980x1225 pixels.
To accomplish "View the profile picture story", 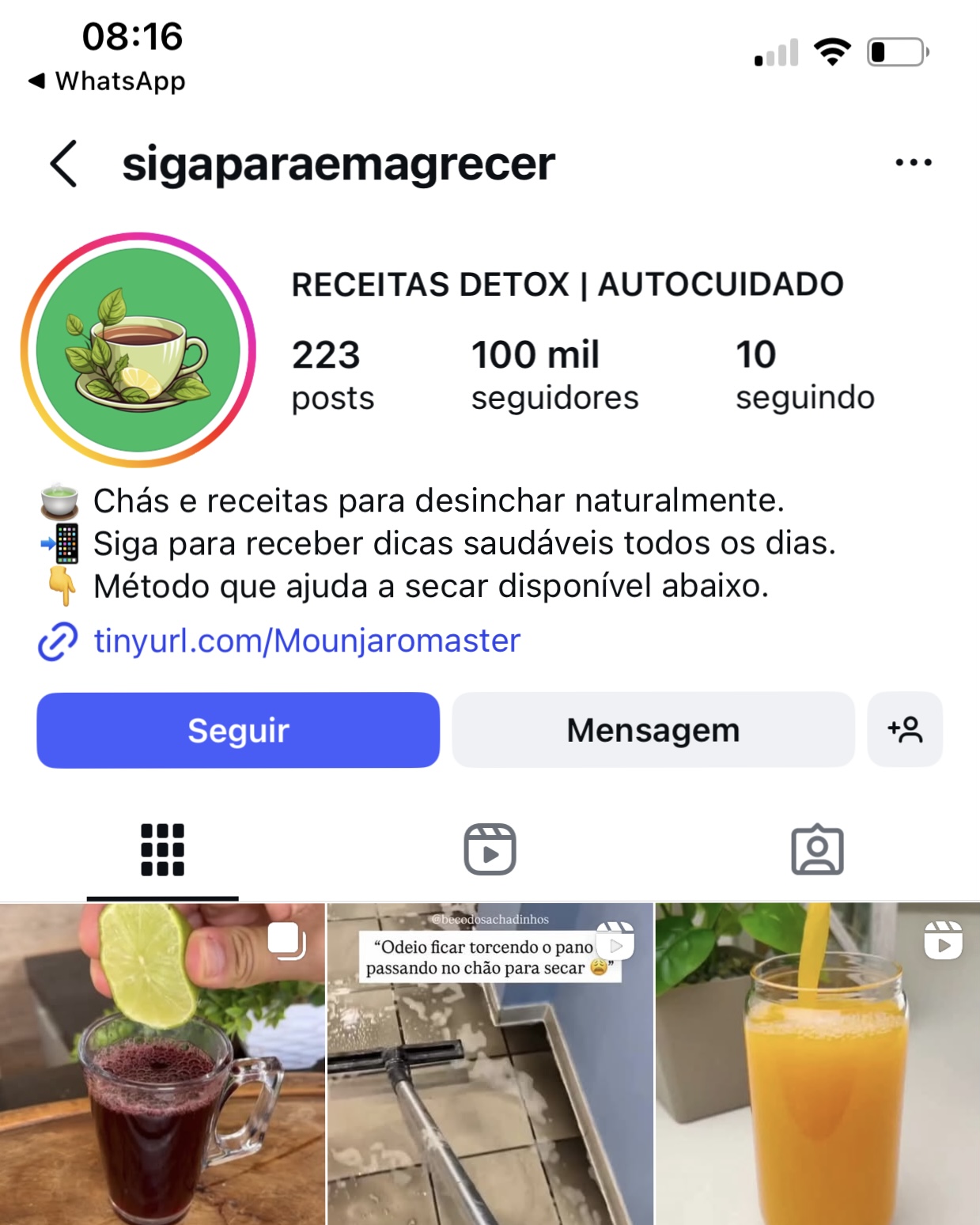I will pyautogui.click(x=138, y=350).
